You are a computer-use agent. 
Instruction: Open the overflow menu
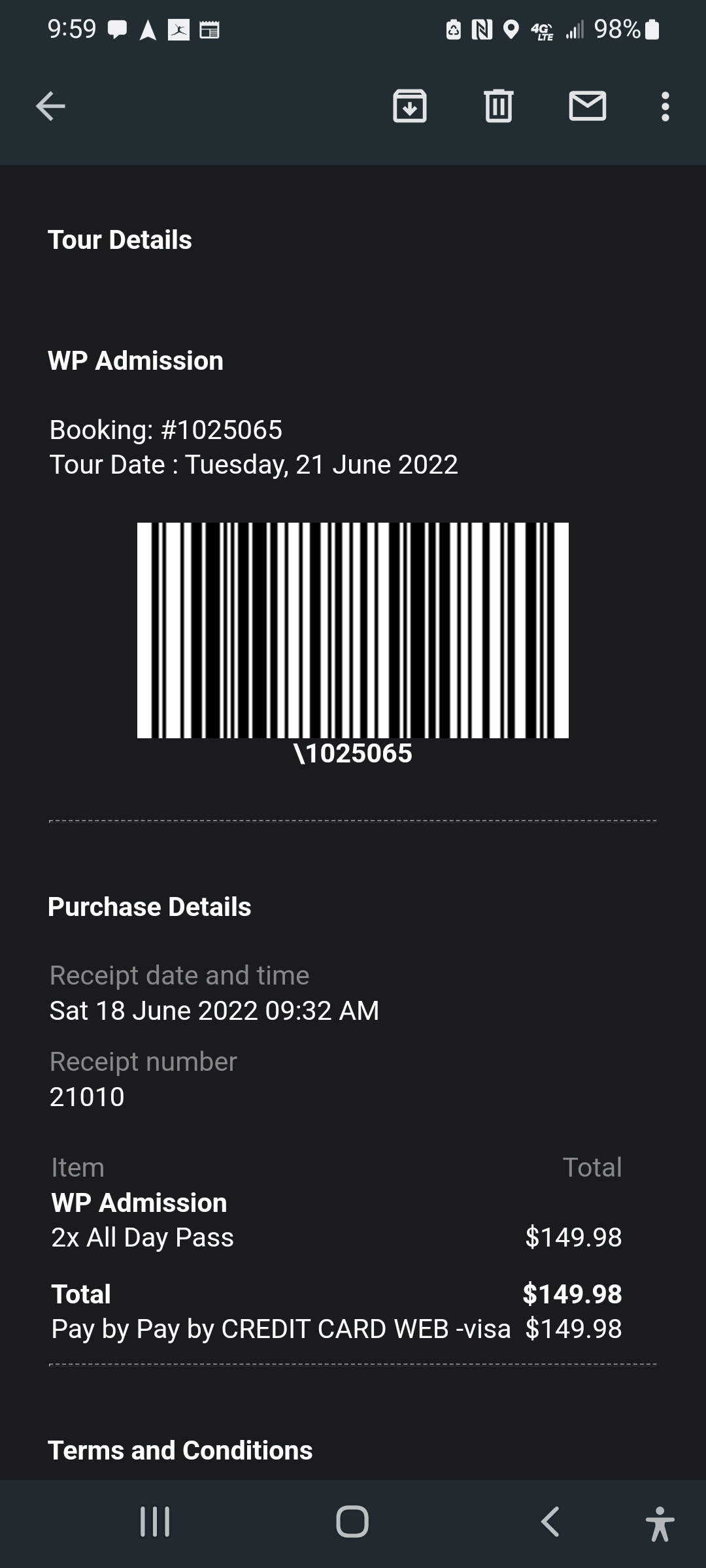[665, 106]
